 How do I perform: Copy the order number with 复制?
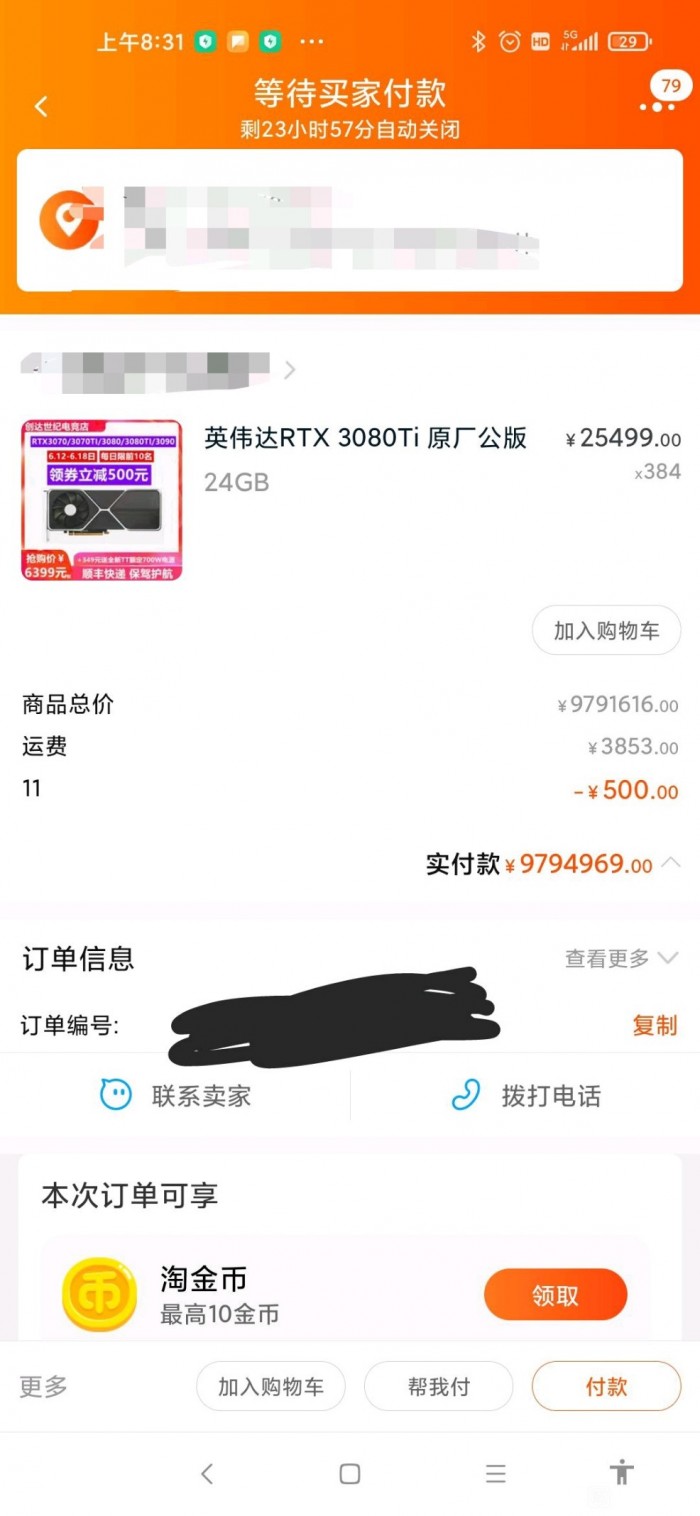(654, 1025)
